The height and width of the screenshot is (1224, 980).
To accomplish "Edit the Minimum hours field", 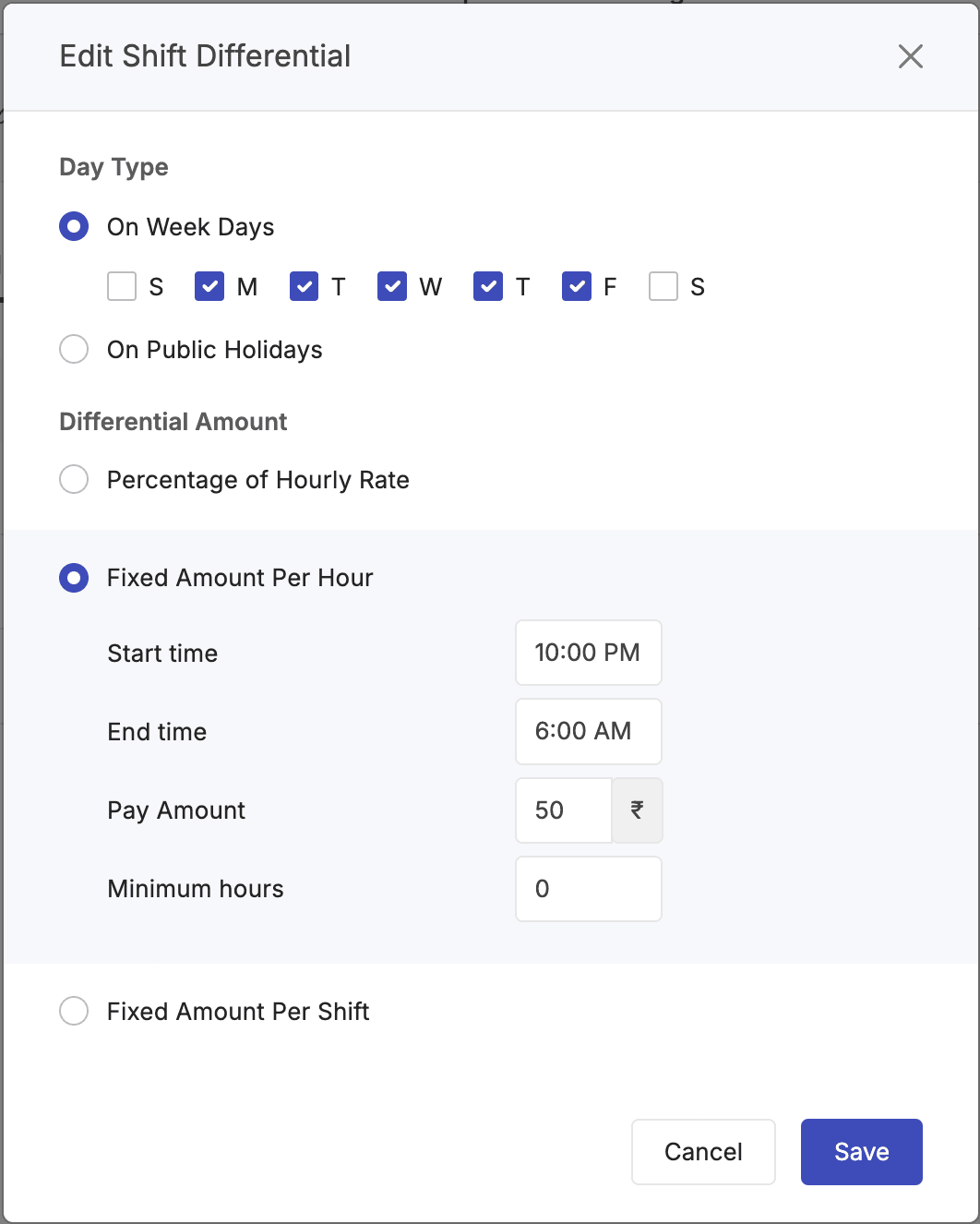I will click(588, 889).
